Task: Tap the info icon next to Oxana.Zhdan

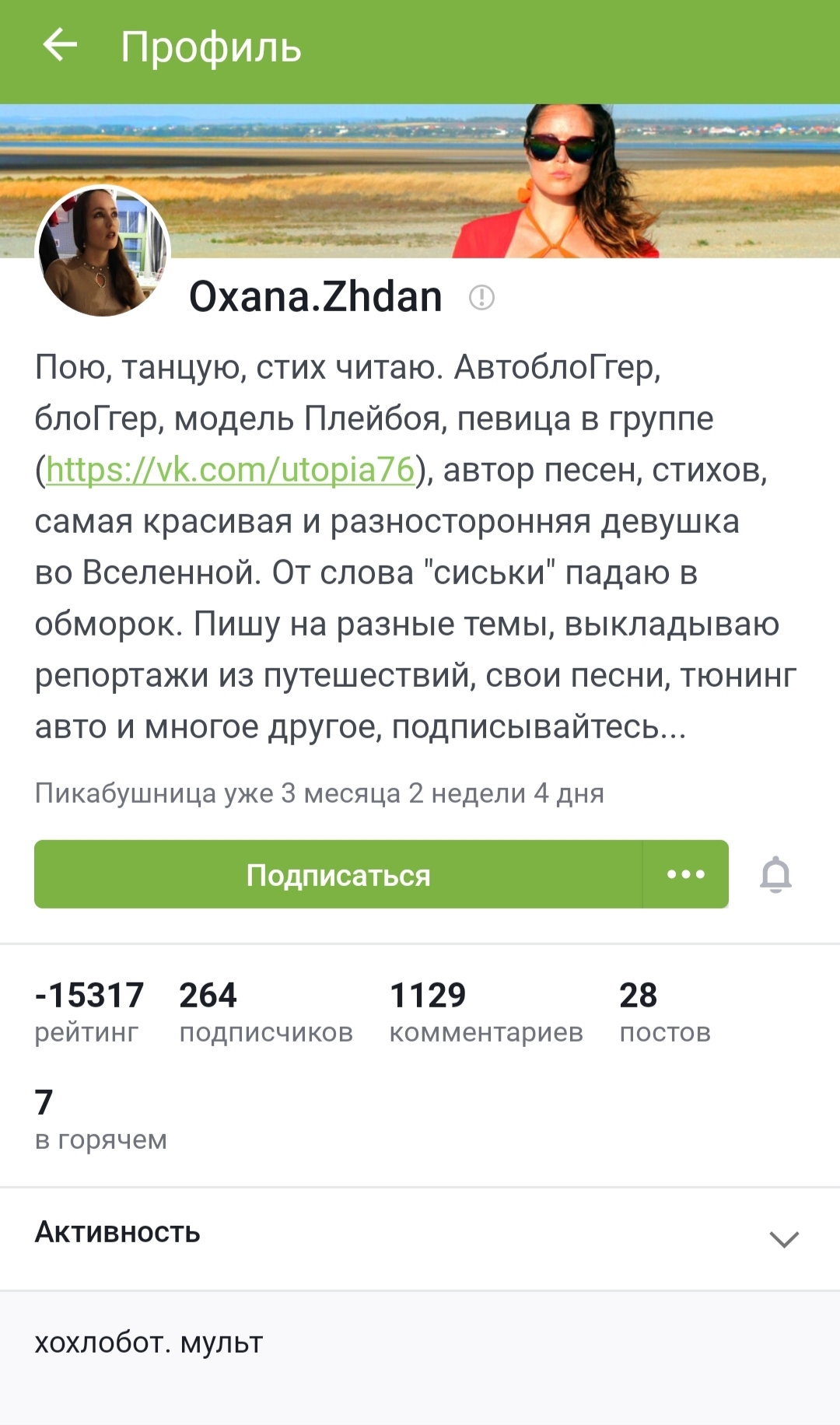Action: [481, 297]
